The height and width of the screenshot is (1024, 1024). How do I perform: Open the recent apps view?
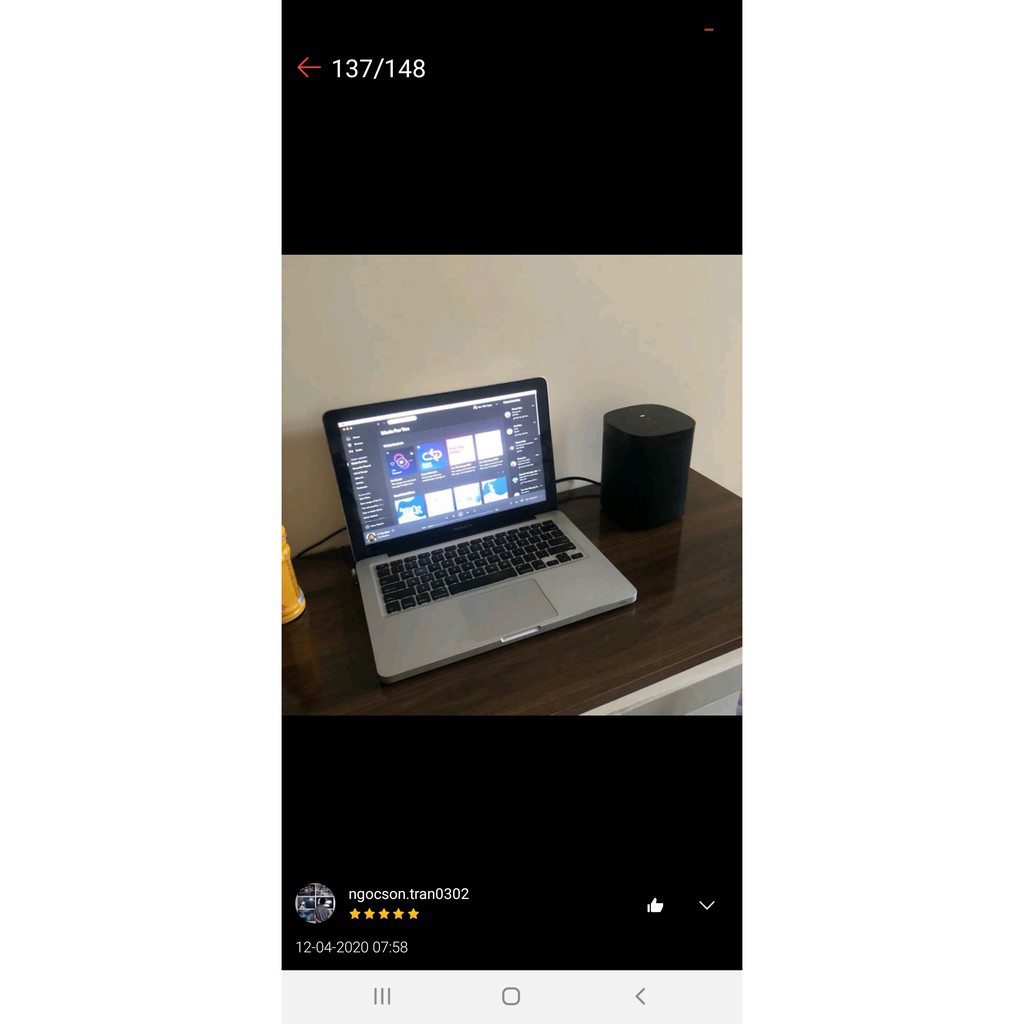coord(382,996)
